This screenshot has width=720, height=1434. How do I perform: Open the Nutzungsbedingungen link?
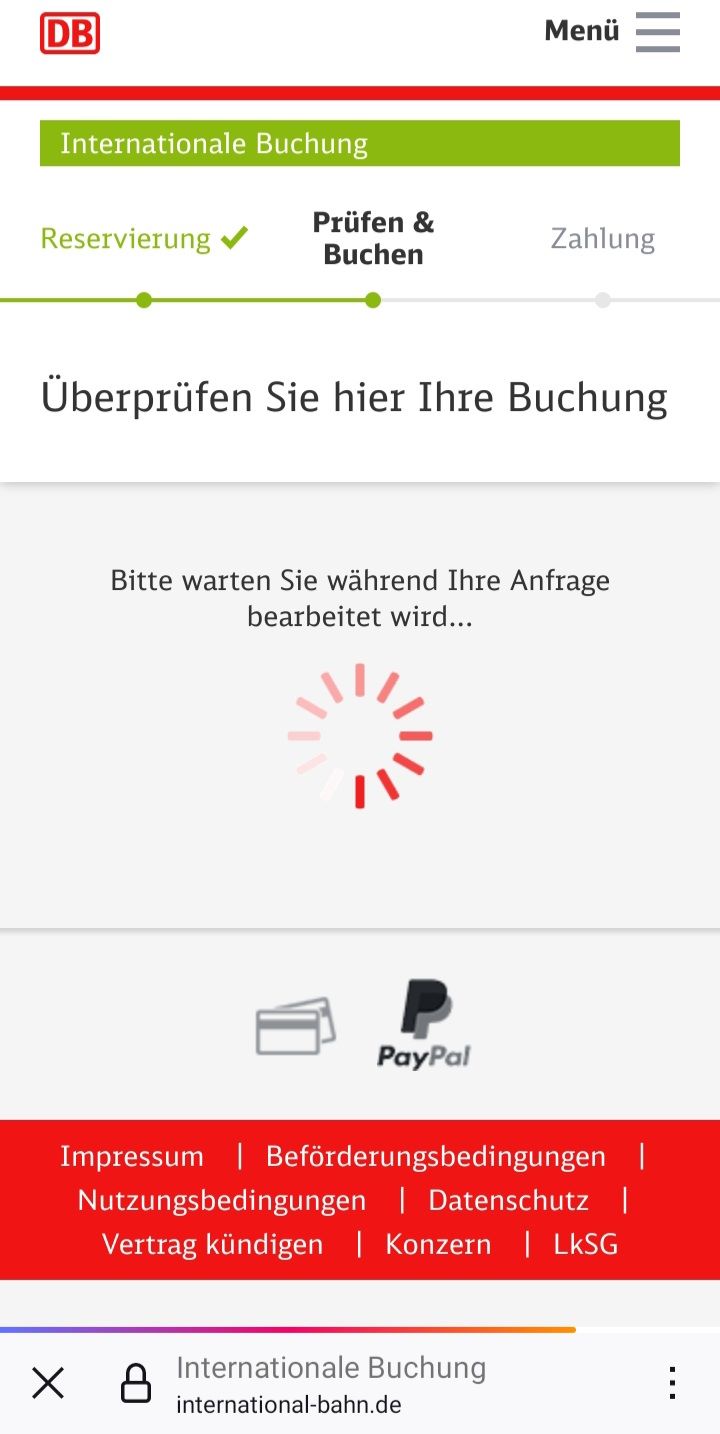coord(221,1200)
